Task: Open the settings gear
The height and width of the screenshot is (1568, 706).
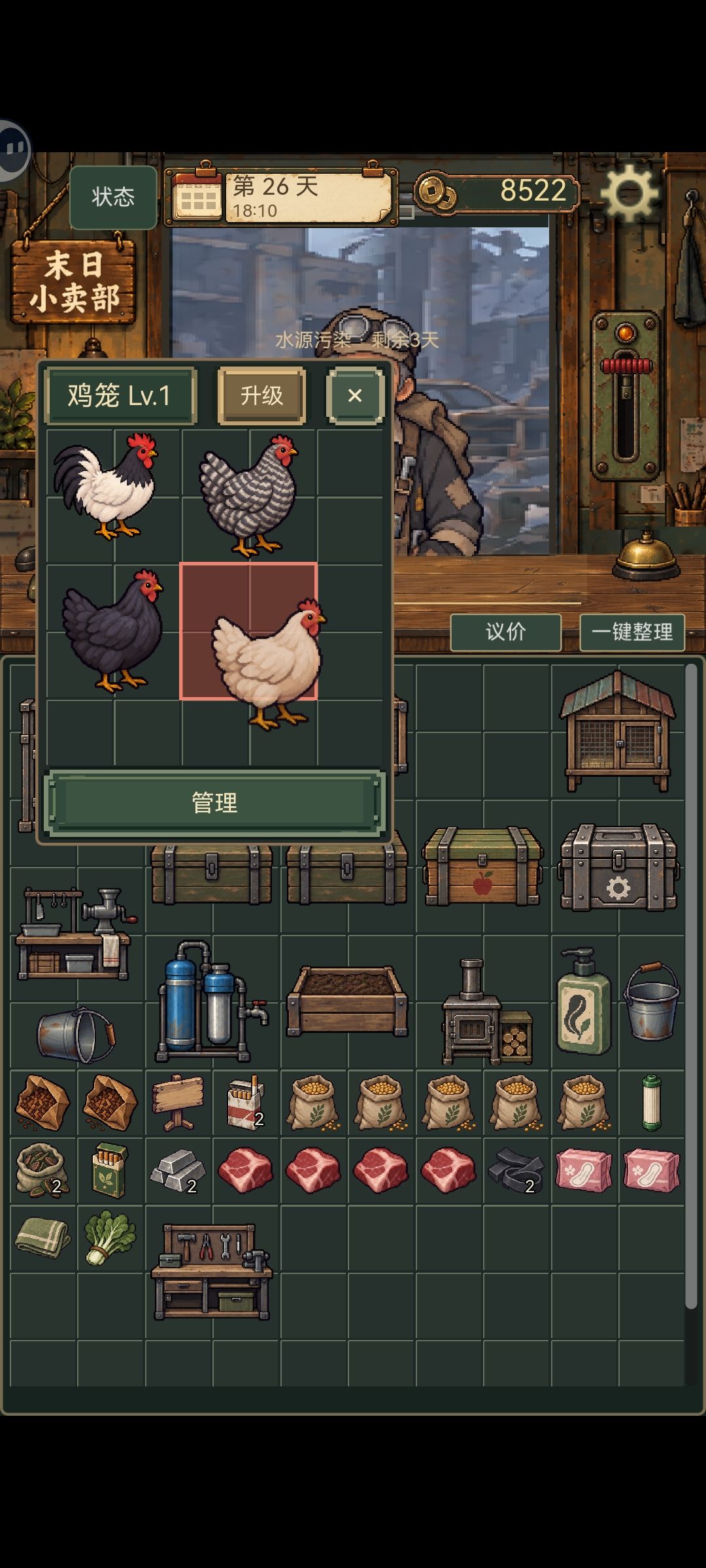Action: click(629, 193)
